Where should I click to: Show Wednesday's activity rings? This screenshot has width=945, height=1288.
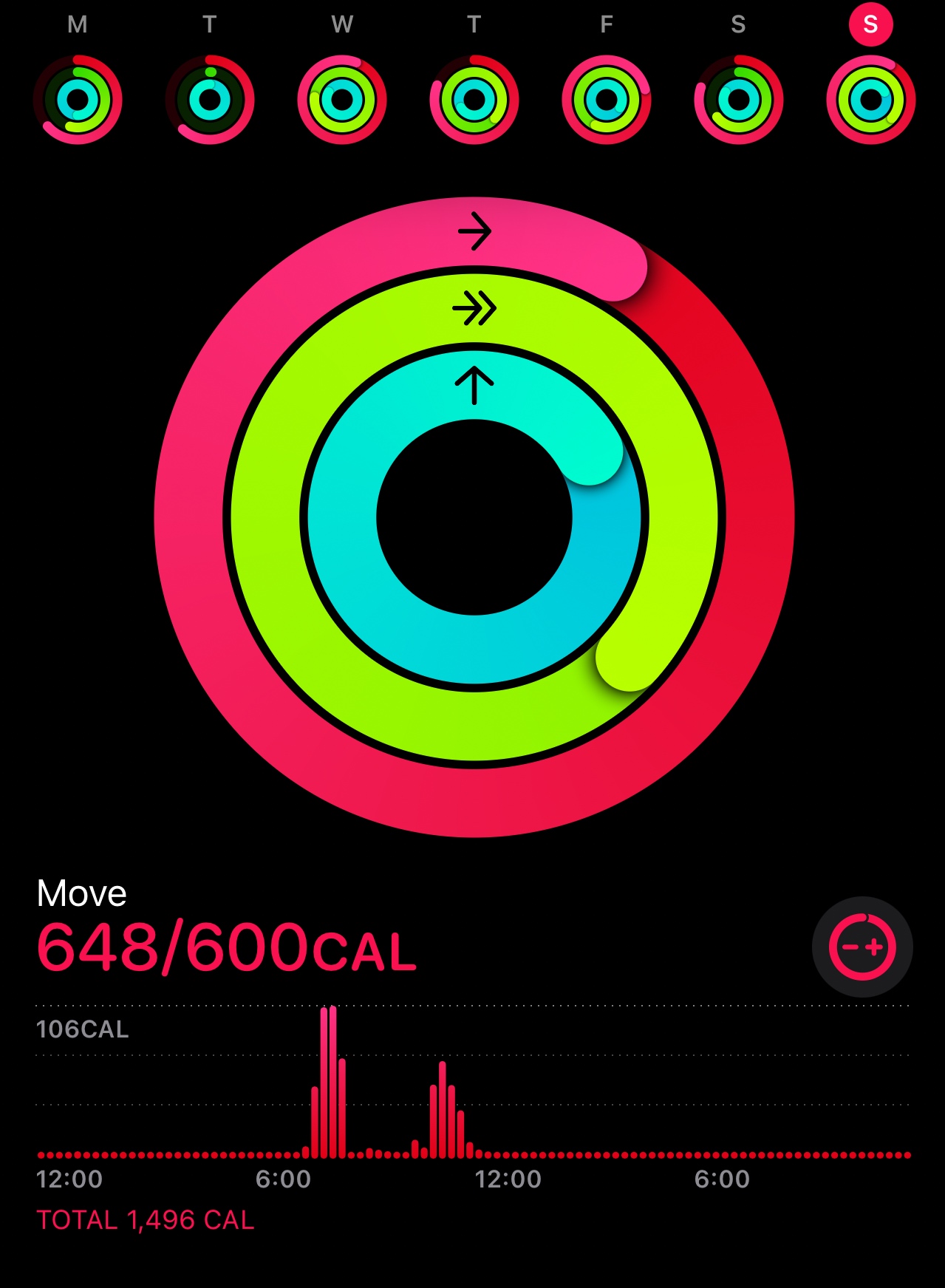click(342, 99)
